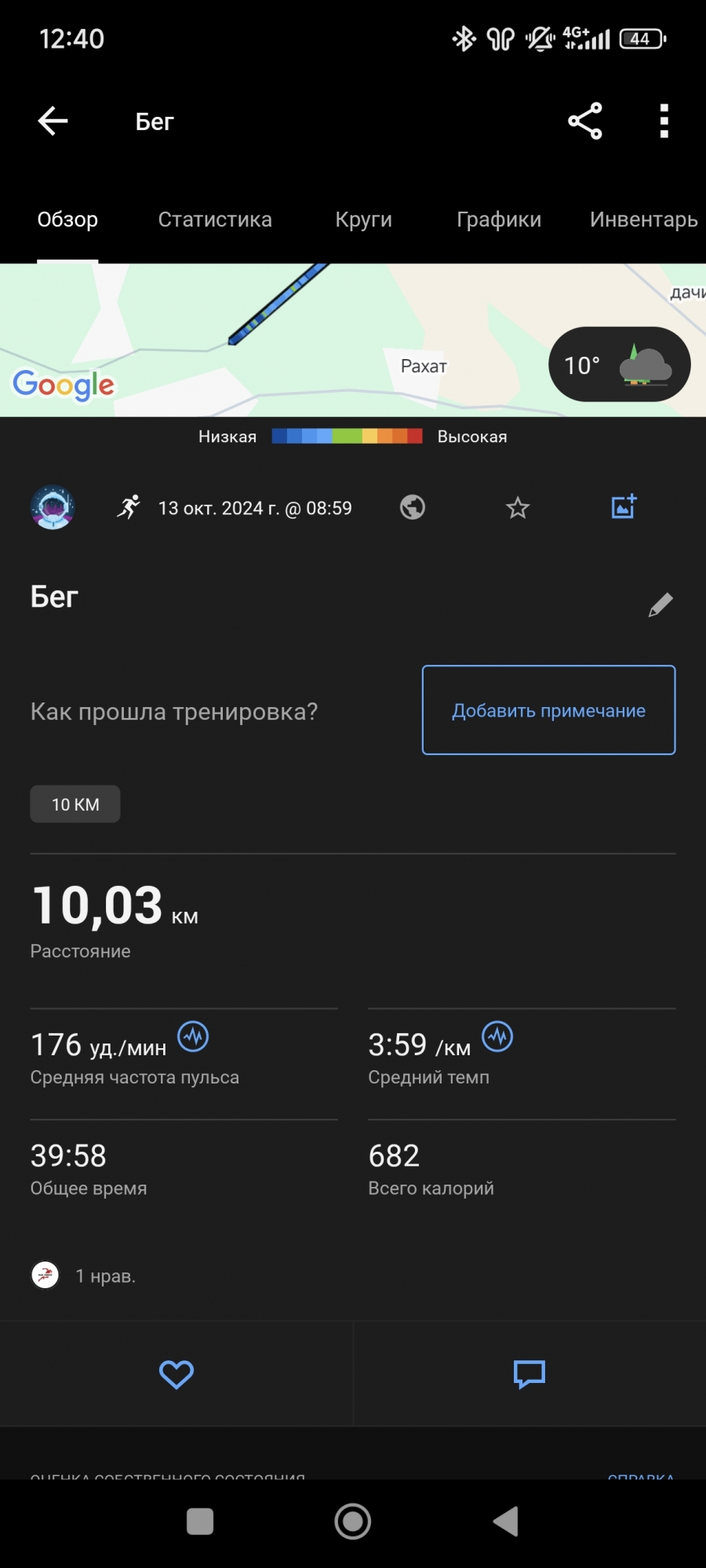Open comments with the speech bubble
The height and width of the screenshot is (1568, 706).
pos(529,1374)
